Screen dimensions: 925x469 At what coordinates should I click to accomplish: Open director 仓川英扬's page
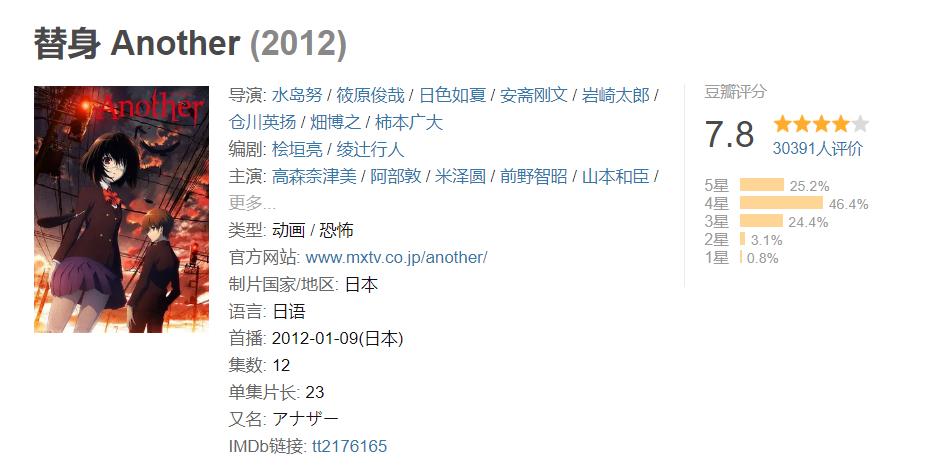(x=263, y=122)
